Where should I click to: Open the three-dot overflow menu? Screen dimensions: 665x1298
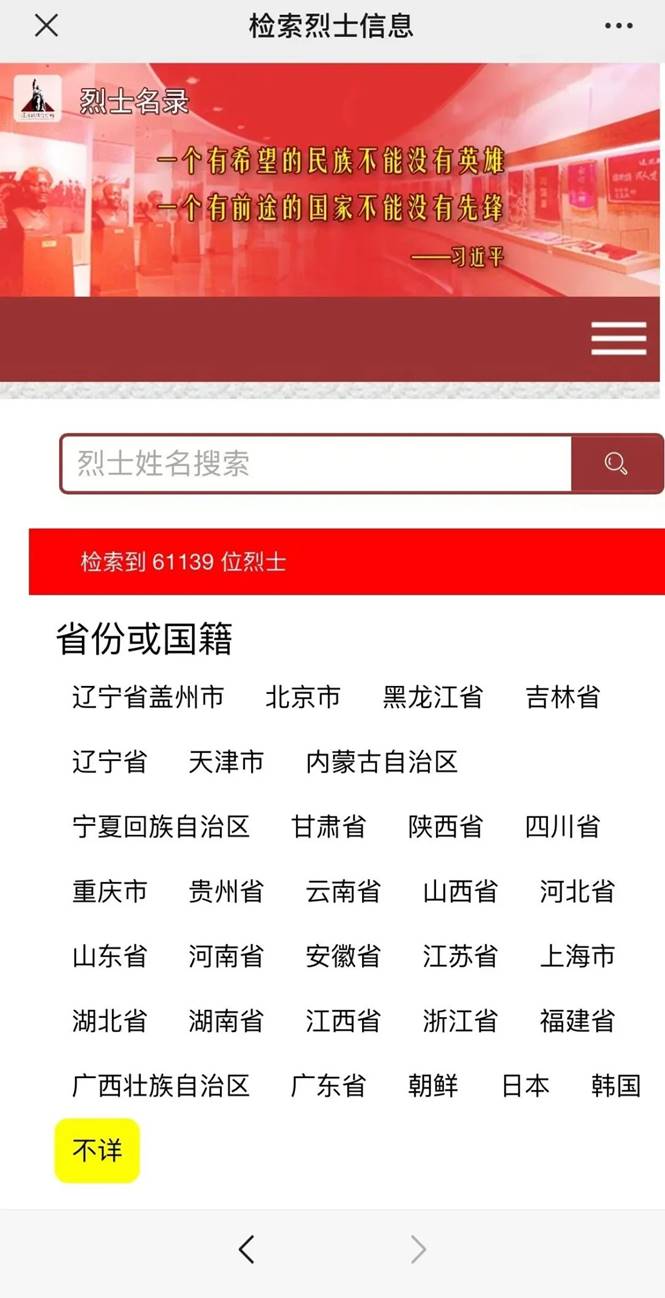coord(618,25)
